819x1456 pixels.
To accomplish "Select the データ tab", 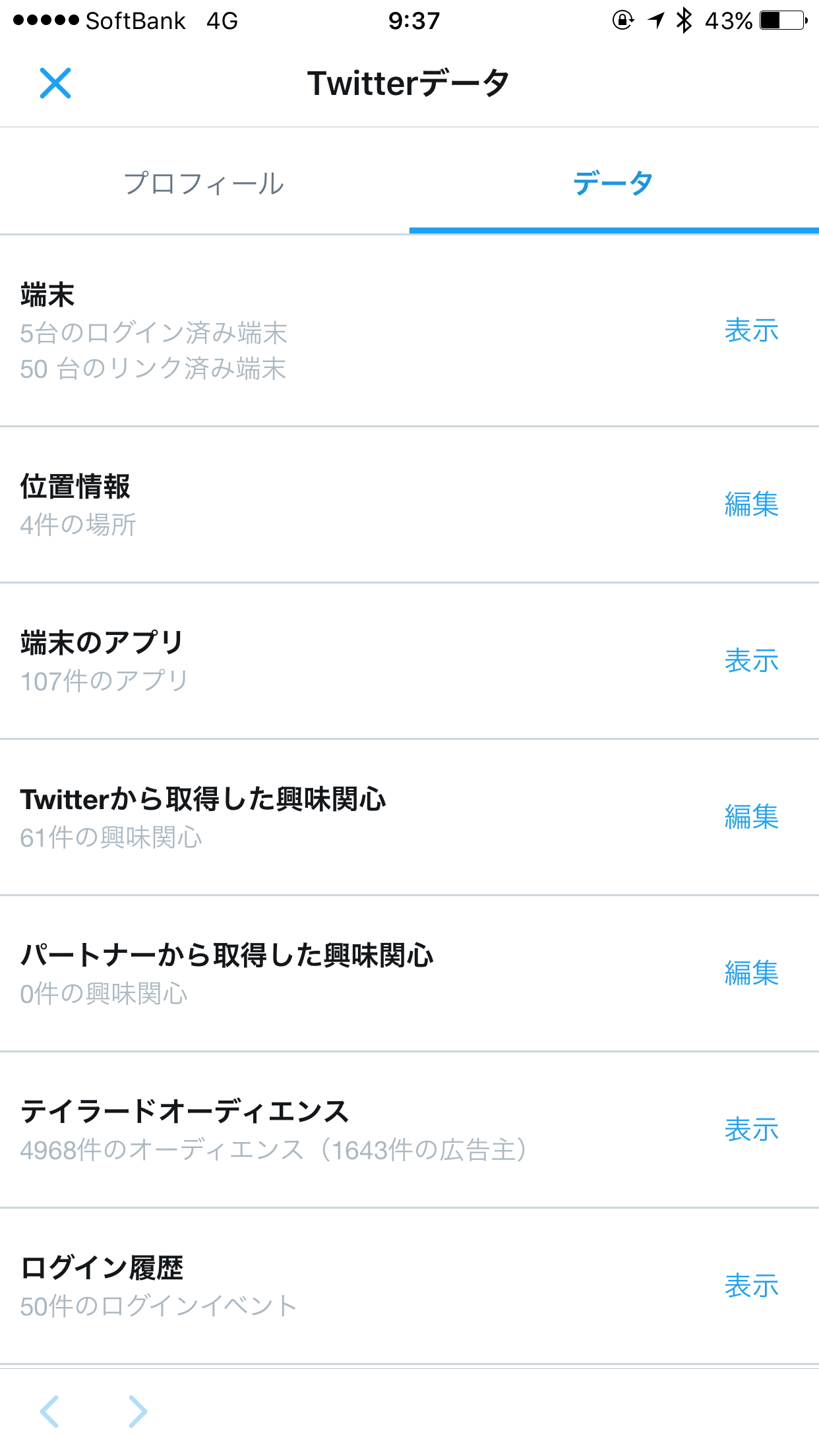I will click(613, 183).
